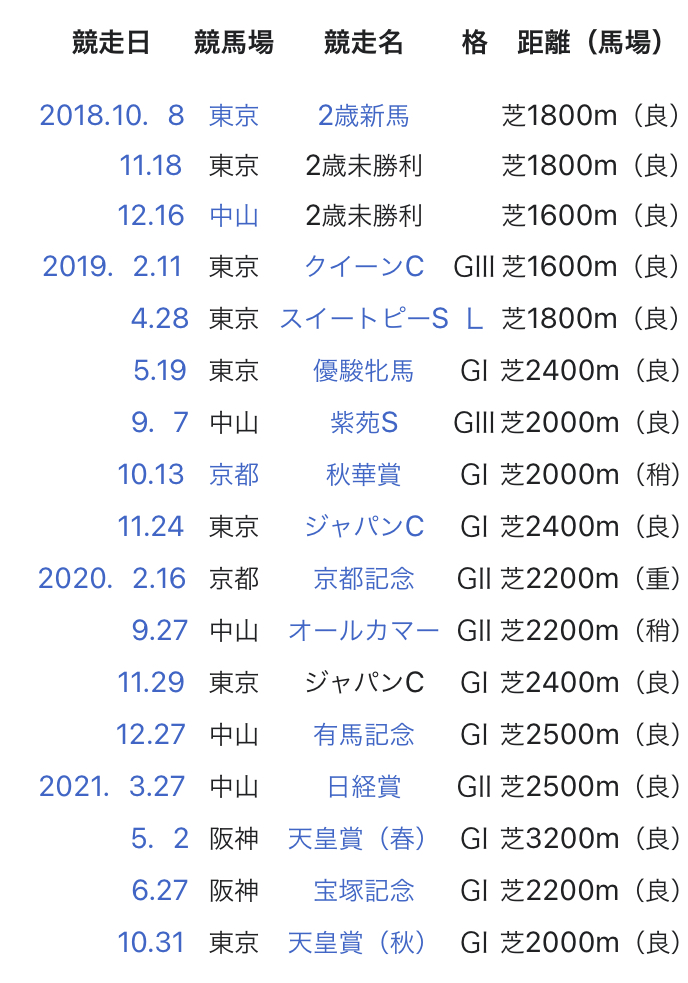This screenshot has width=688, height=983.
Task: Open the 有馬記念 race link
Action: click(363, 735)
